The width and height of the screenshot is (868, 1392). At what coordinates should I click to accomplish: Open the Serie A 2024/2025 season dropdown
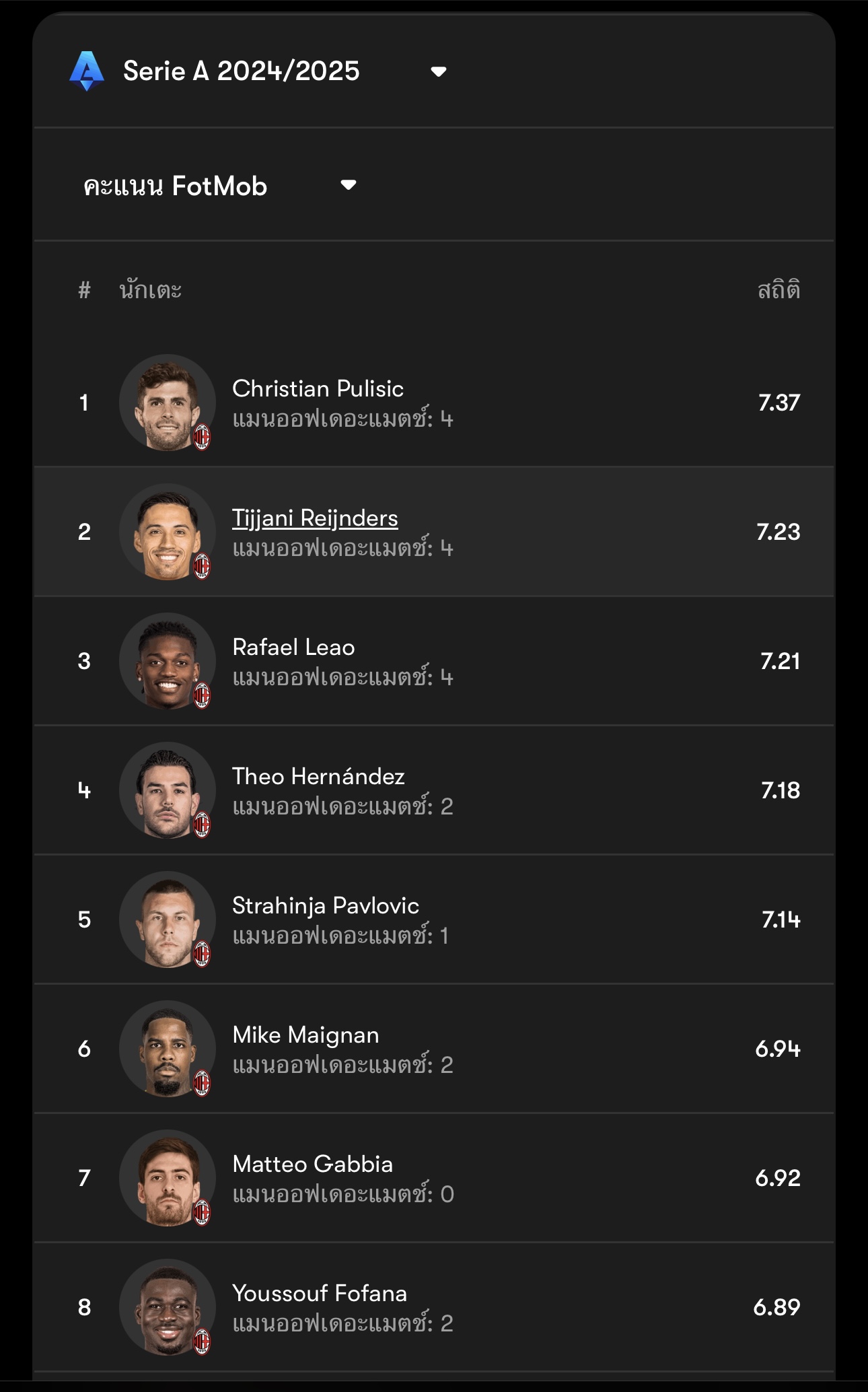click(x=258, y=71)
